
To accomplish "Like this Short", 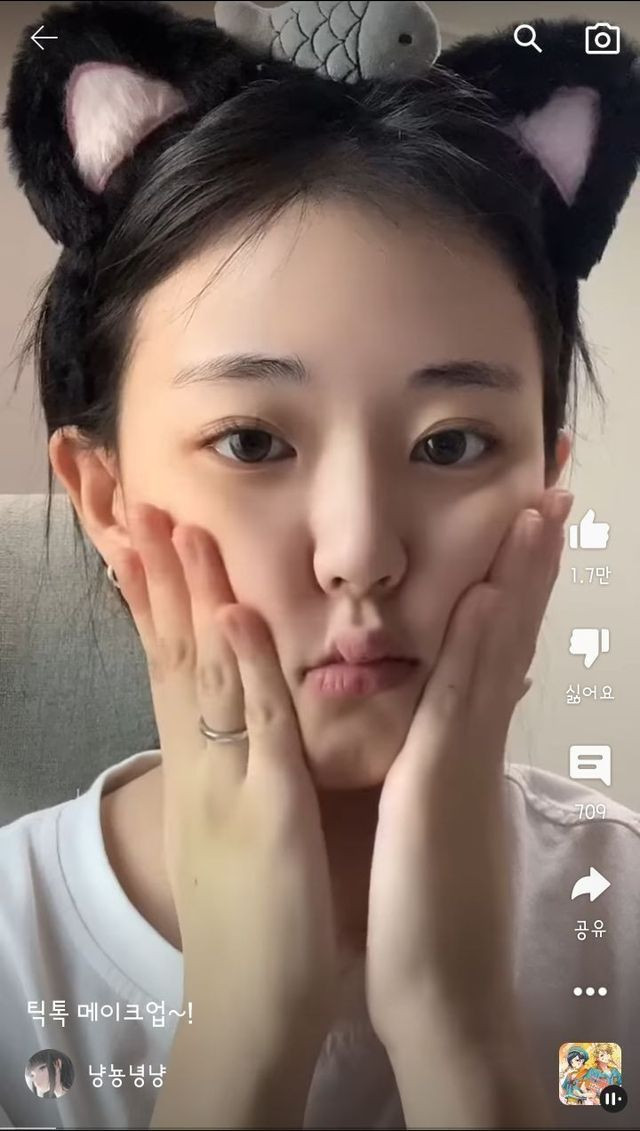I will [x=590, y=531].
